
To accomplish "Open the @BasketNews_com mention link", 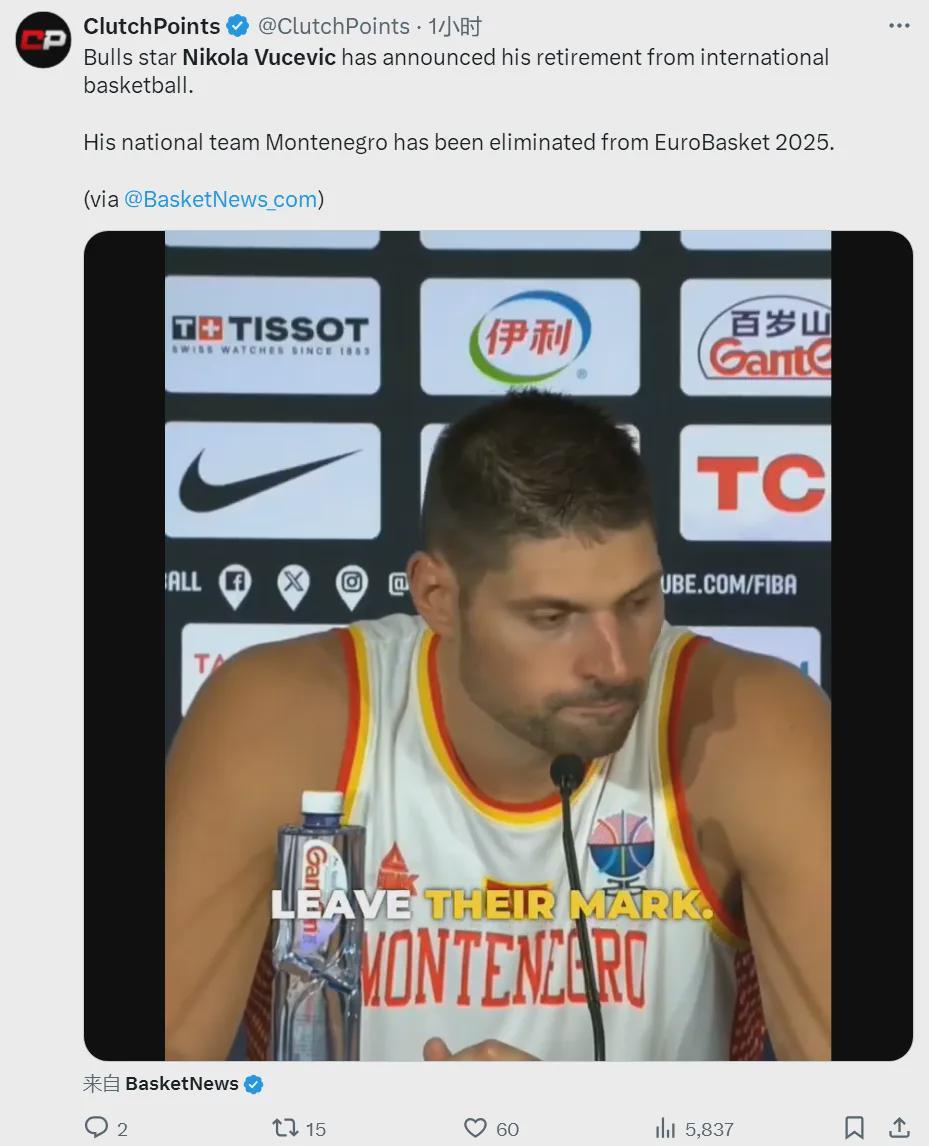I will pyautogui.click(x=220, y=199).
